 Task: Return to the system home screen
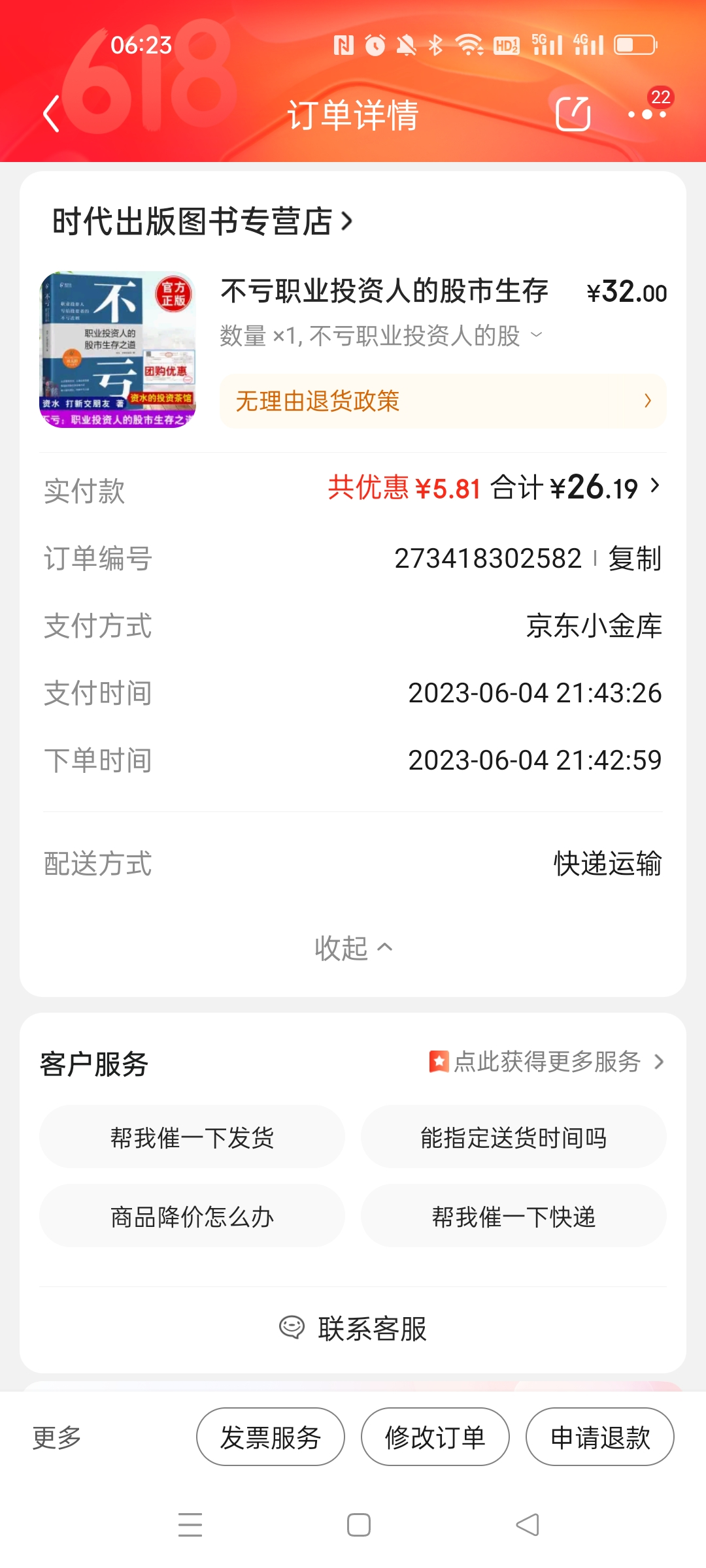(358, 1525)
